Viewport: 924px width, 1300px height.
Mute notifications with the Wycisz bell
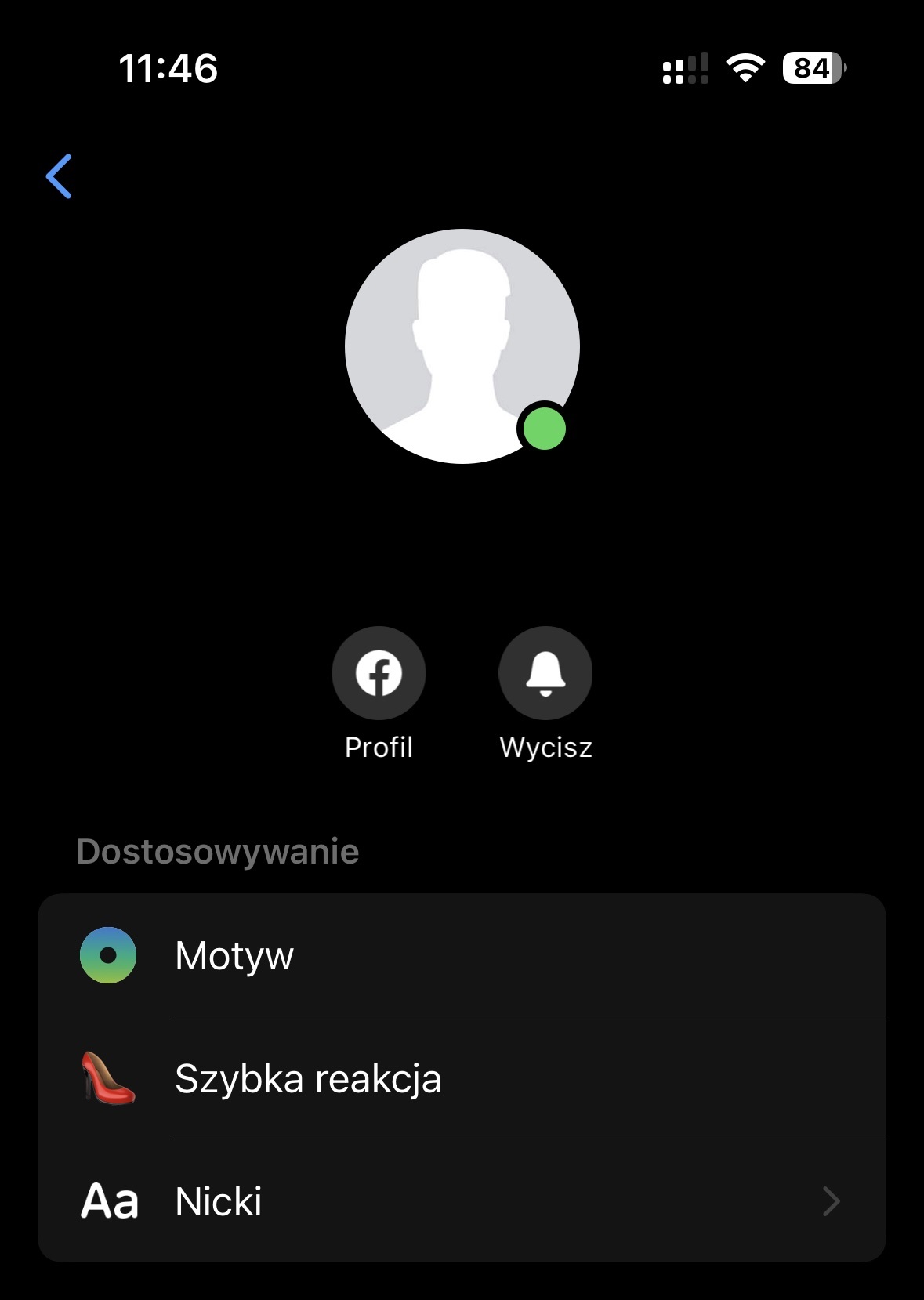(x=545, y=673)
